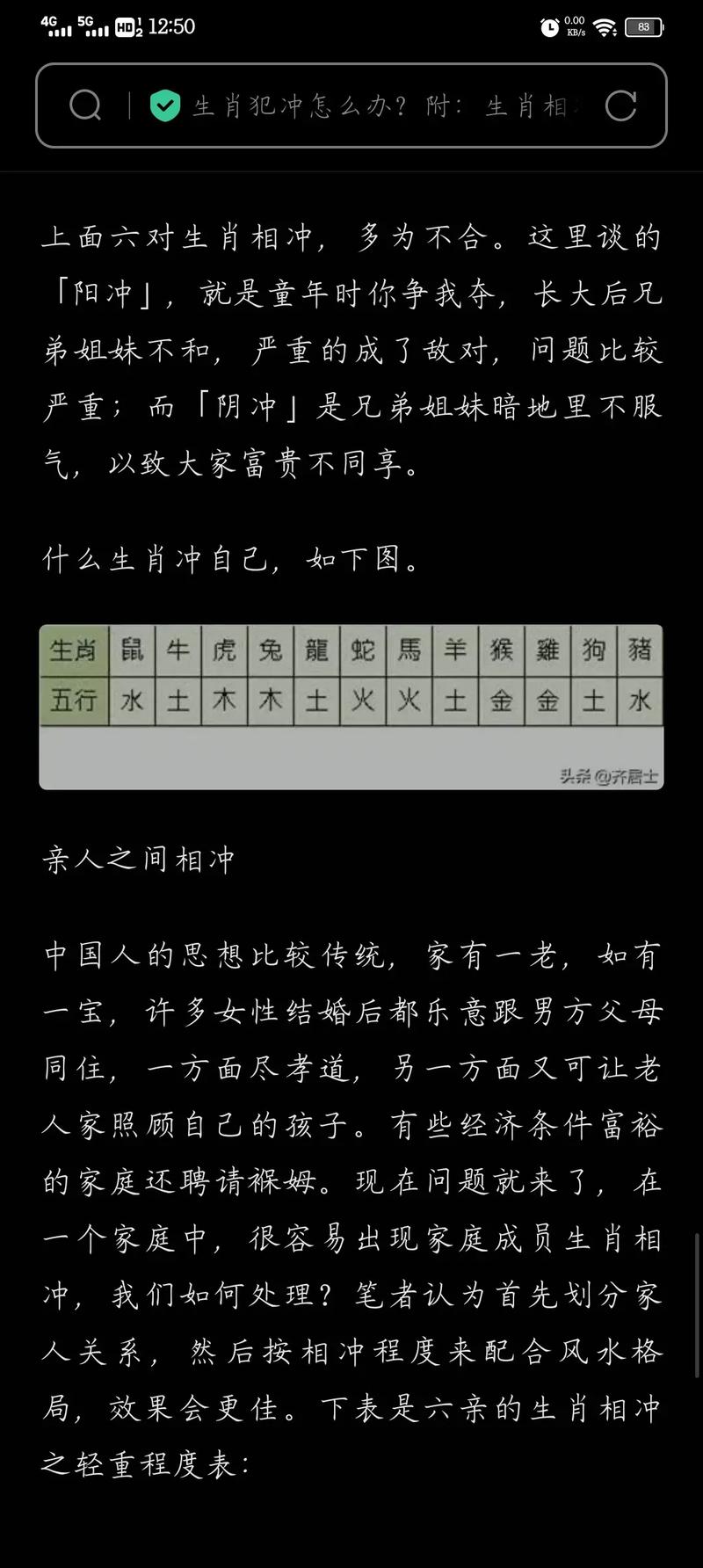Tap the clock showing 12:50
703x1568 pixels.
172,26
